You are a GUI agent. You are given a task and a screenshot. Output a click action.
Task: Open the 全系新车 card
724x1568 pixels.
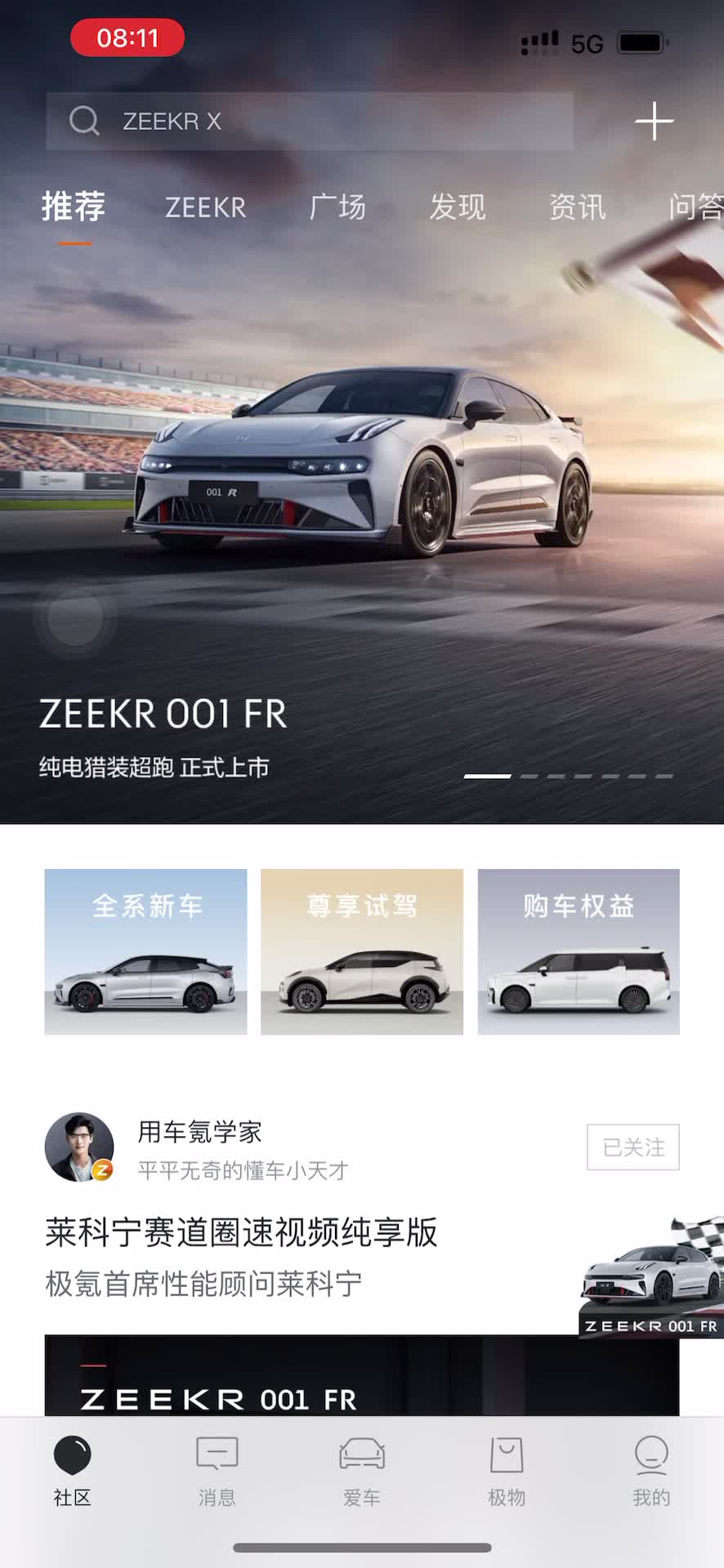145,951
